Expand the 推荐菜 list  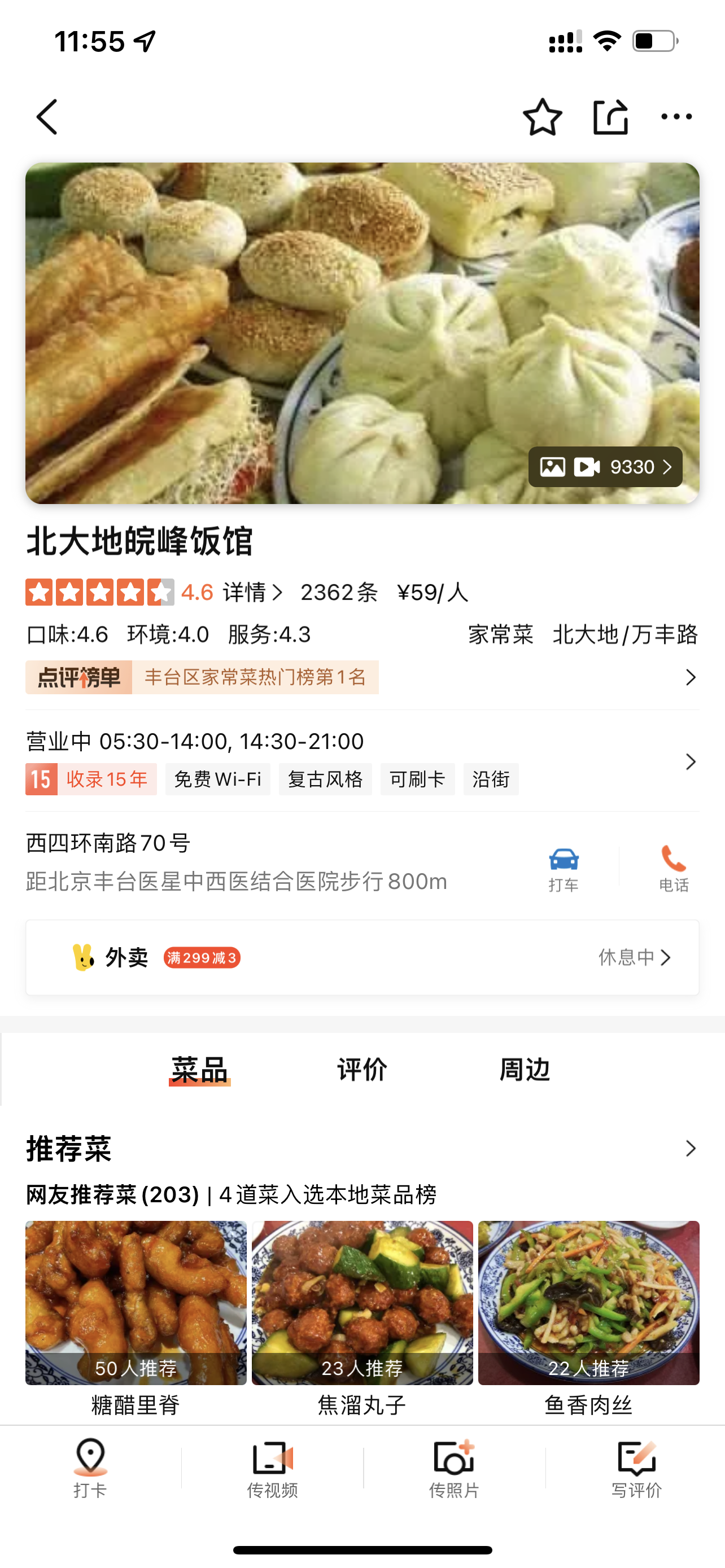click(691, 1149)
